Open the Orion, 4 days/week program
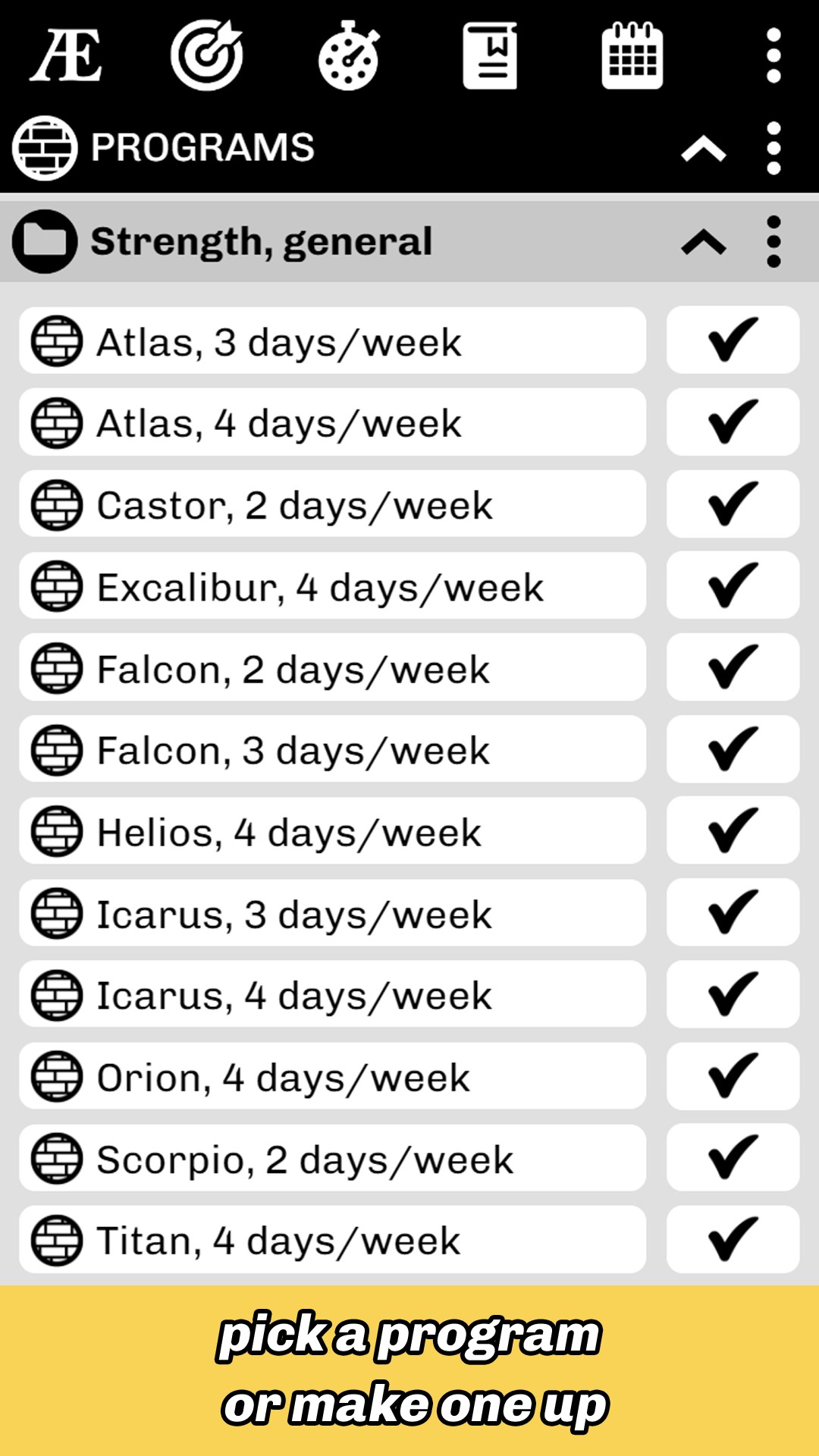The width and height of the screenshot is (819, 1456). pos(332,1077)
